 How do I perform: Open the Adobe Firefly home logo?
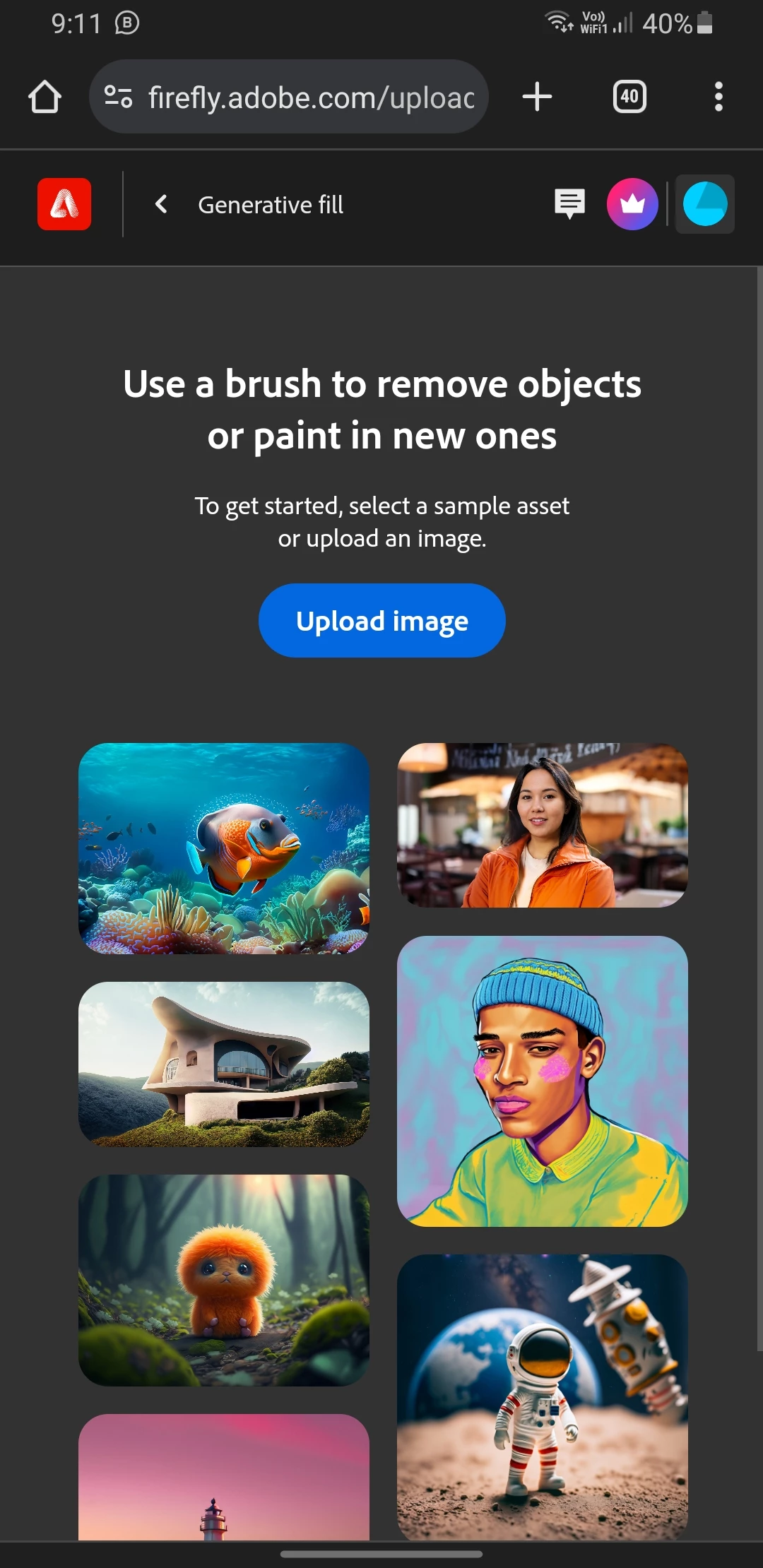64,204
